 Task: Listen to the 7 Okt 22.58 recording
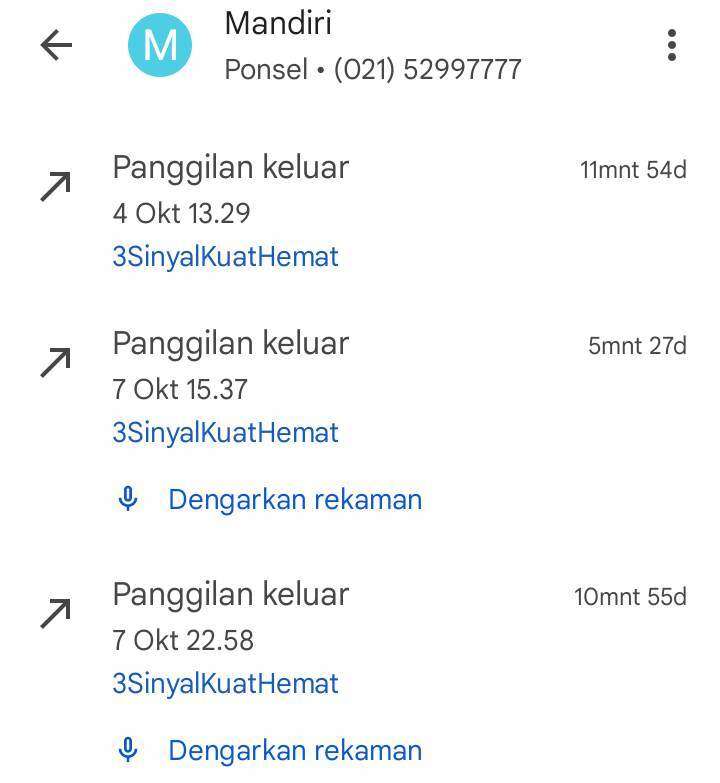click(294, 750)
